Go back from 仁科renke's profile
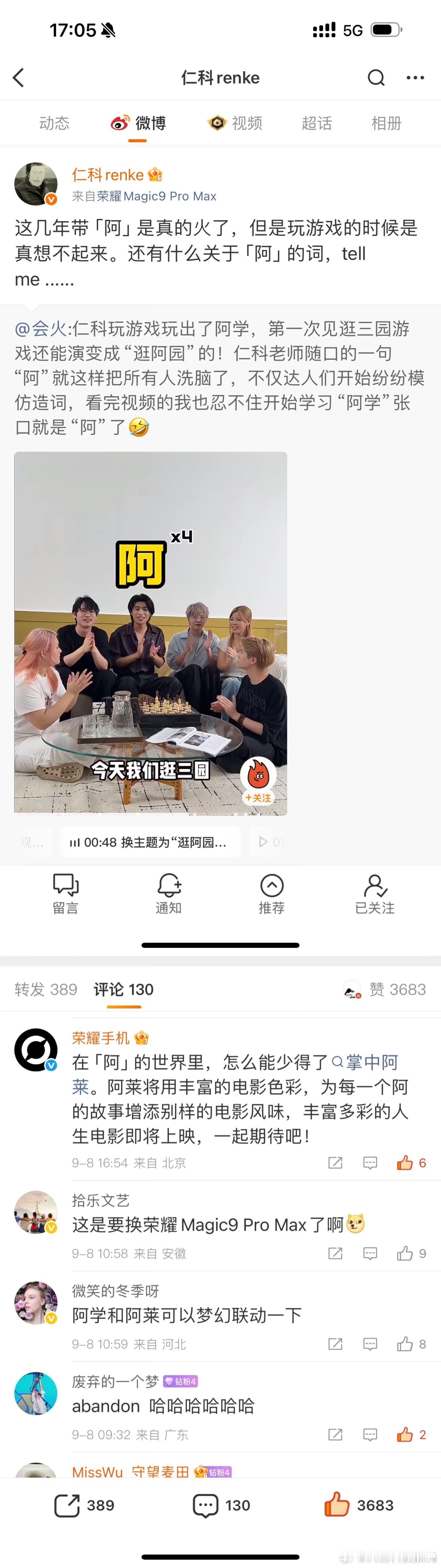The width and height of the screenshot is (441, 1568). click(18, 78)
